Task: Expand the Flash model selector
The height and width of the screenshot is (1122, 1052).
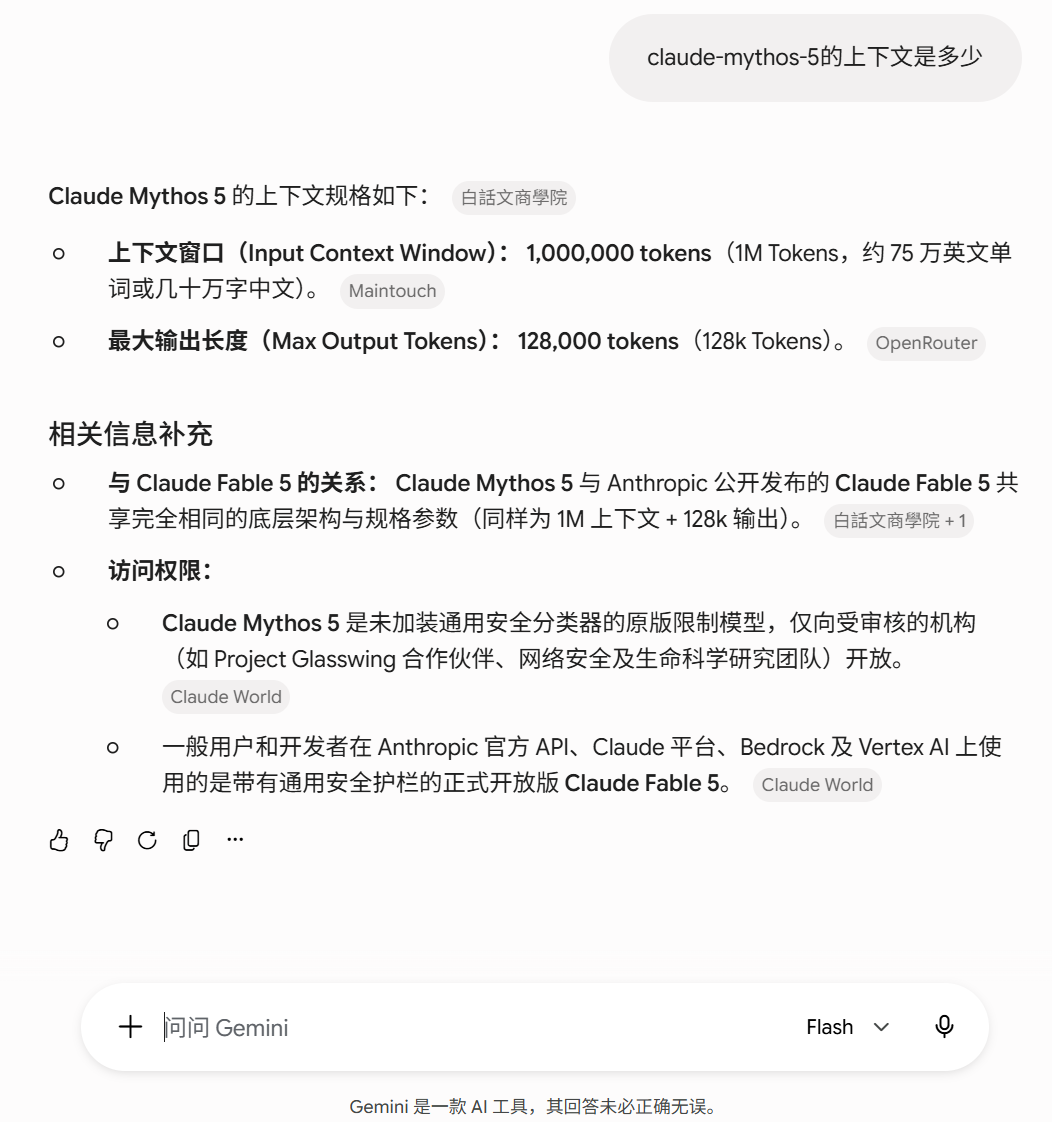Action: click(x=848, y=1027)
